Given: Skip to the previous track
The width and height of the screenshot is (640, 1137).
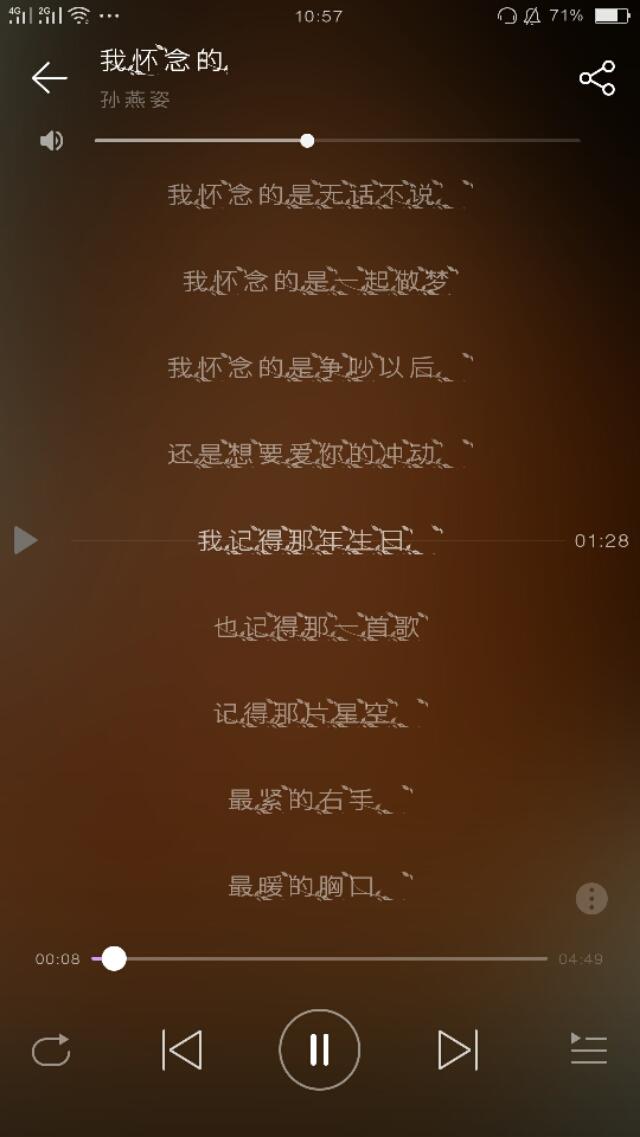Looking at the screenshot, I should click(x=182, y=1050).
